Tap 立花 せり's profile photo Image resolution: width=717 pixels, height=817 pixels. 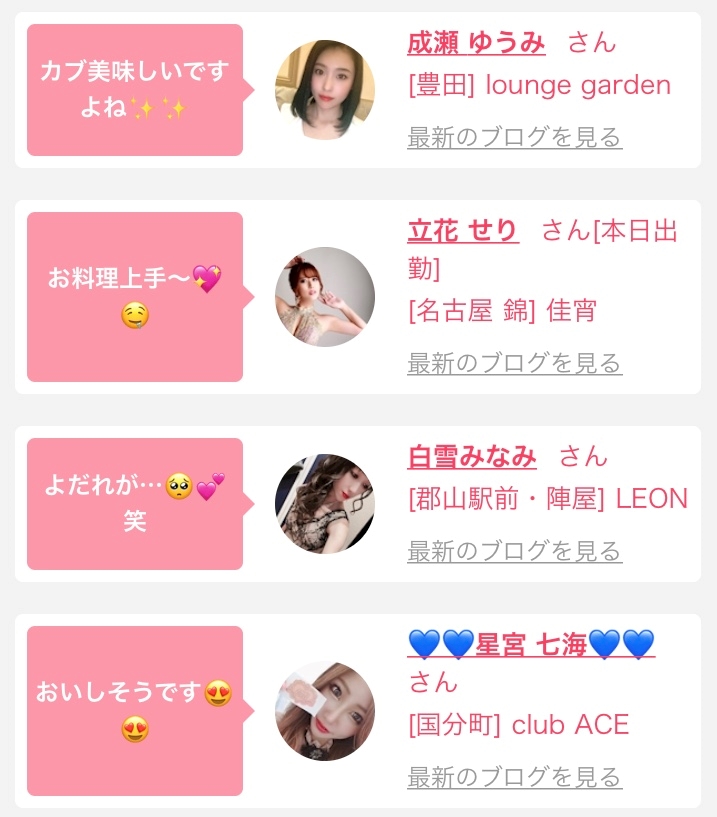click(x=325, y=297)
